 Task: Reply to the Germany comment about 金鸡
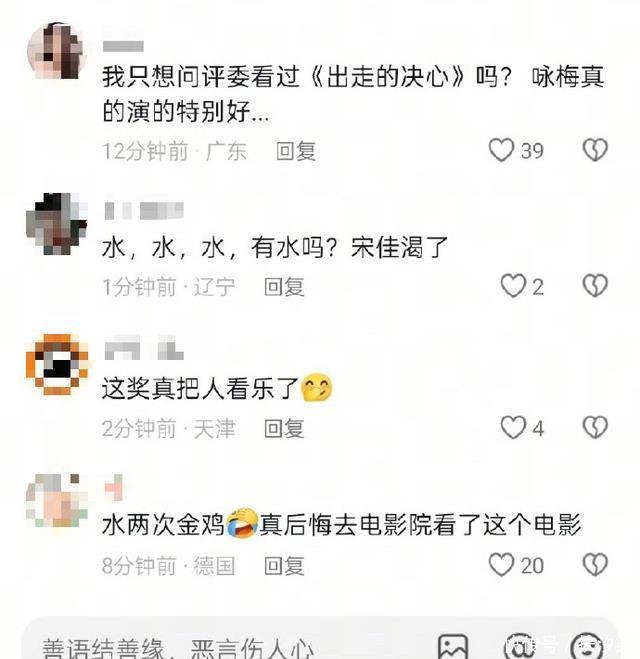pyautogui.click(x=284, y=566)
